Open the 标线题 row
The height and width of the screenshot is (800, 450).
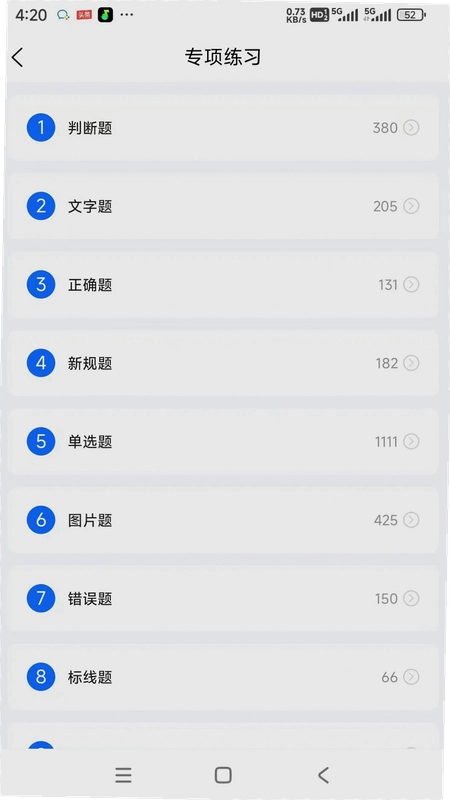223,677
